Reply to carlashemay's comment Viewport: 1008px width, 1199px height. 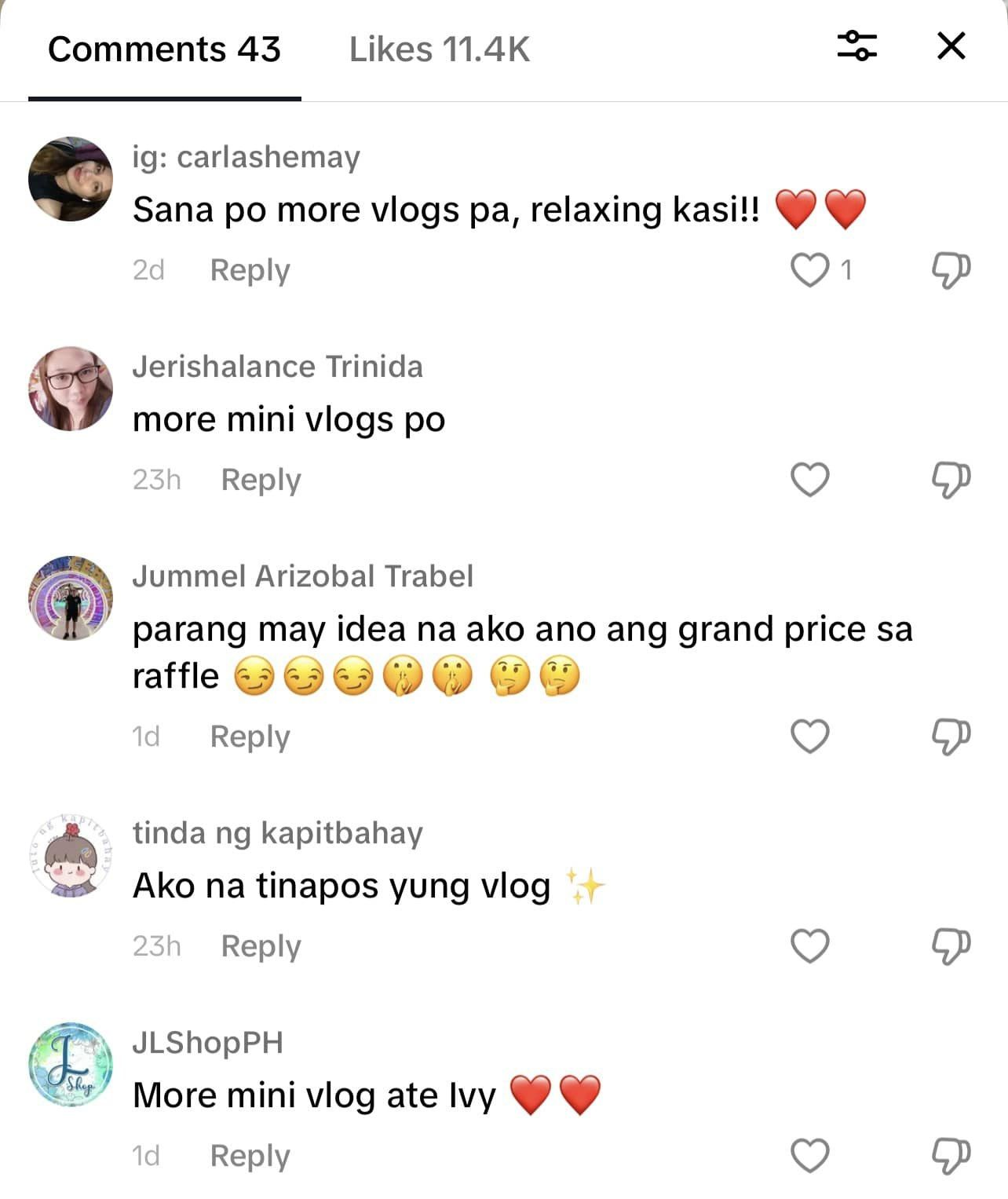pyautogui.click(x=250, y=270)
